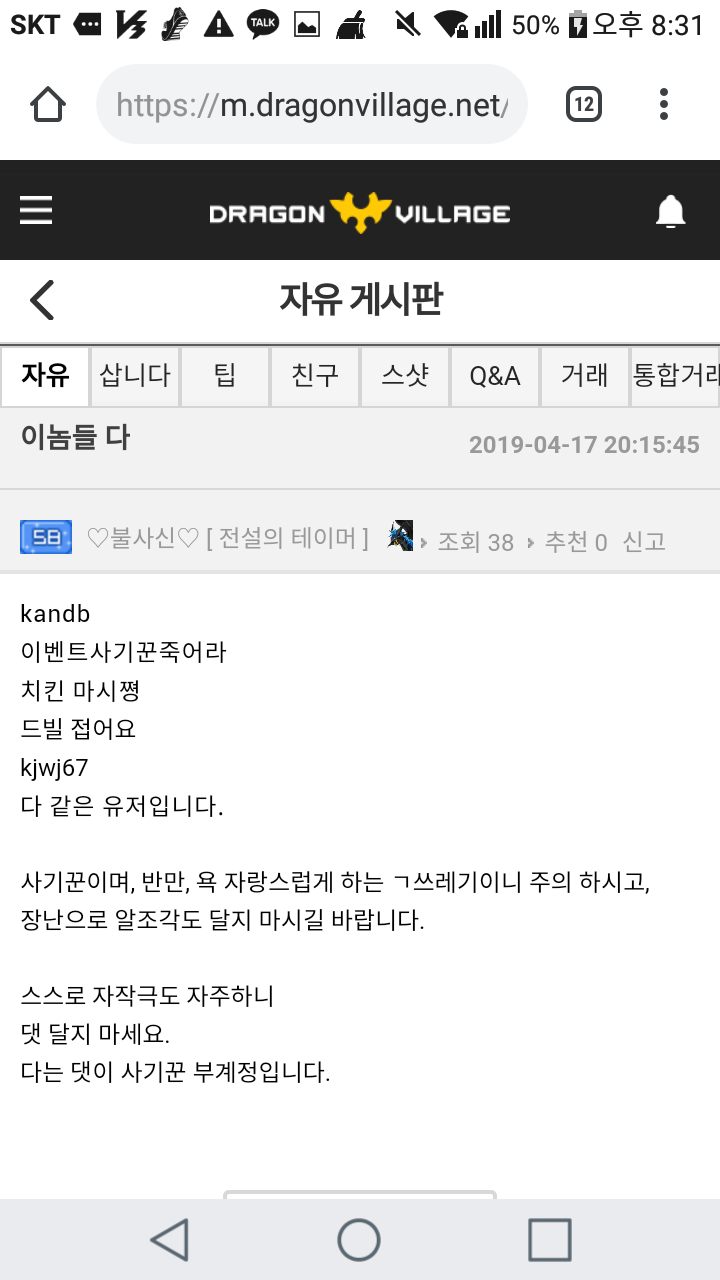Select the 자유 tab
Screen dimensions: 720x1280
tap(45, 376)
